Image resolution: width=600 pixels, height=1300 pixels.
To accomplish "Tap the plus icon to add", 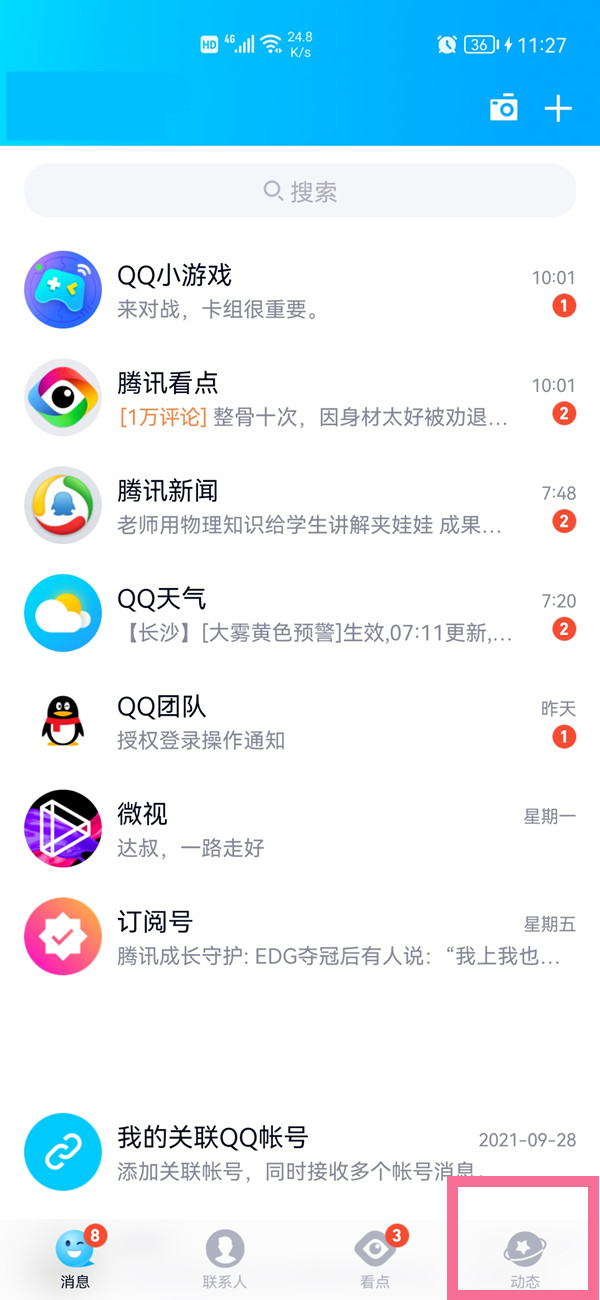I will point(558,108).
